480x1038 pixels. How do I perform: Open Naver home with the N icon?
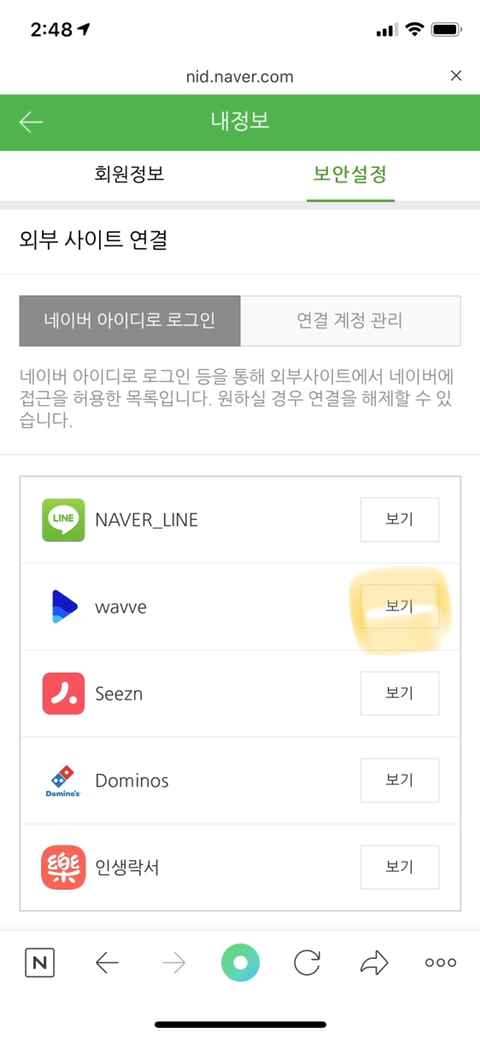pyautogui.click(x=40, y=963)
